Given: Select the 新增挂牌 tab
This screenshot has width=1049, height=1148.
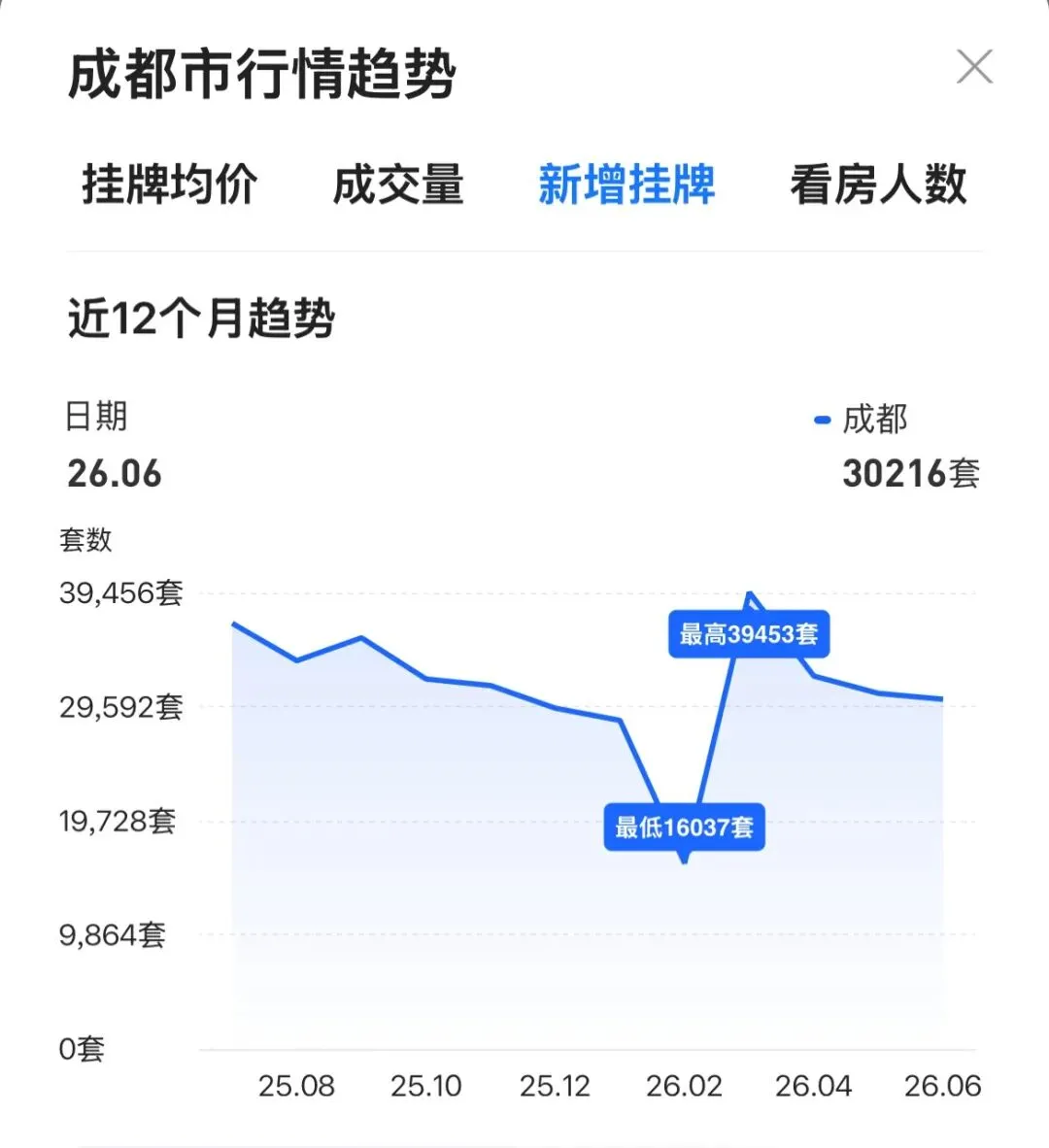Looking at the screenshot, I should point(626,184).
